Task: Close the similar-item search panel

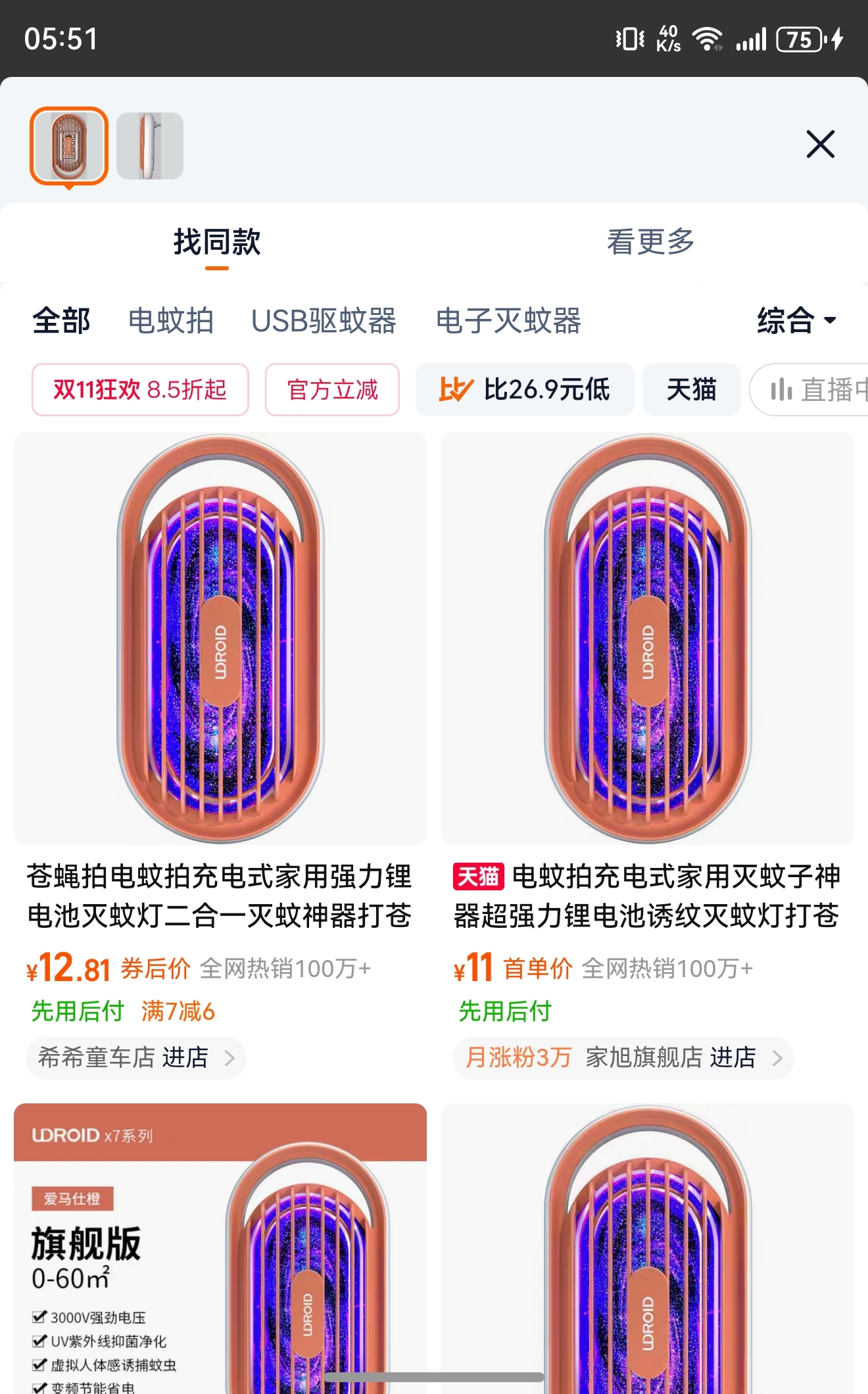Action: pos(820,144)
